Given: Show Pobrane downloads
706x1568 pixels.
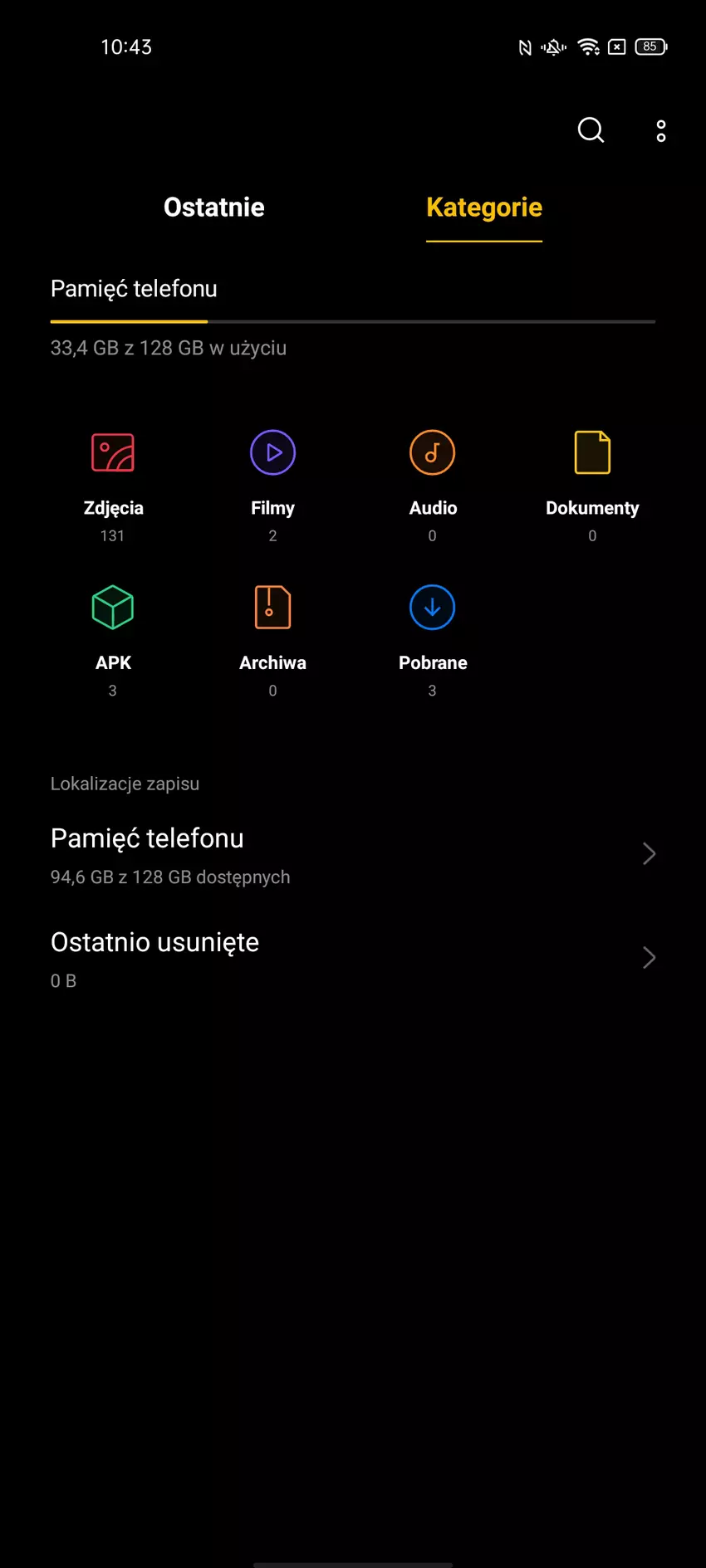Looking at the screenshot, I should pyautogui.click(x=432, y=636).
